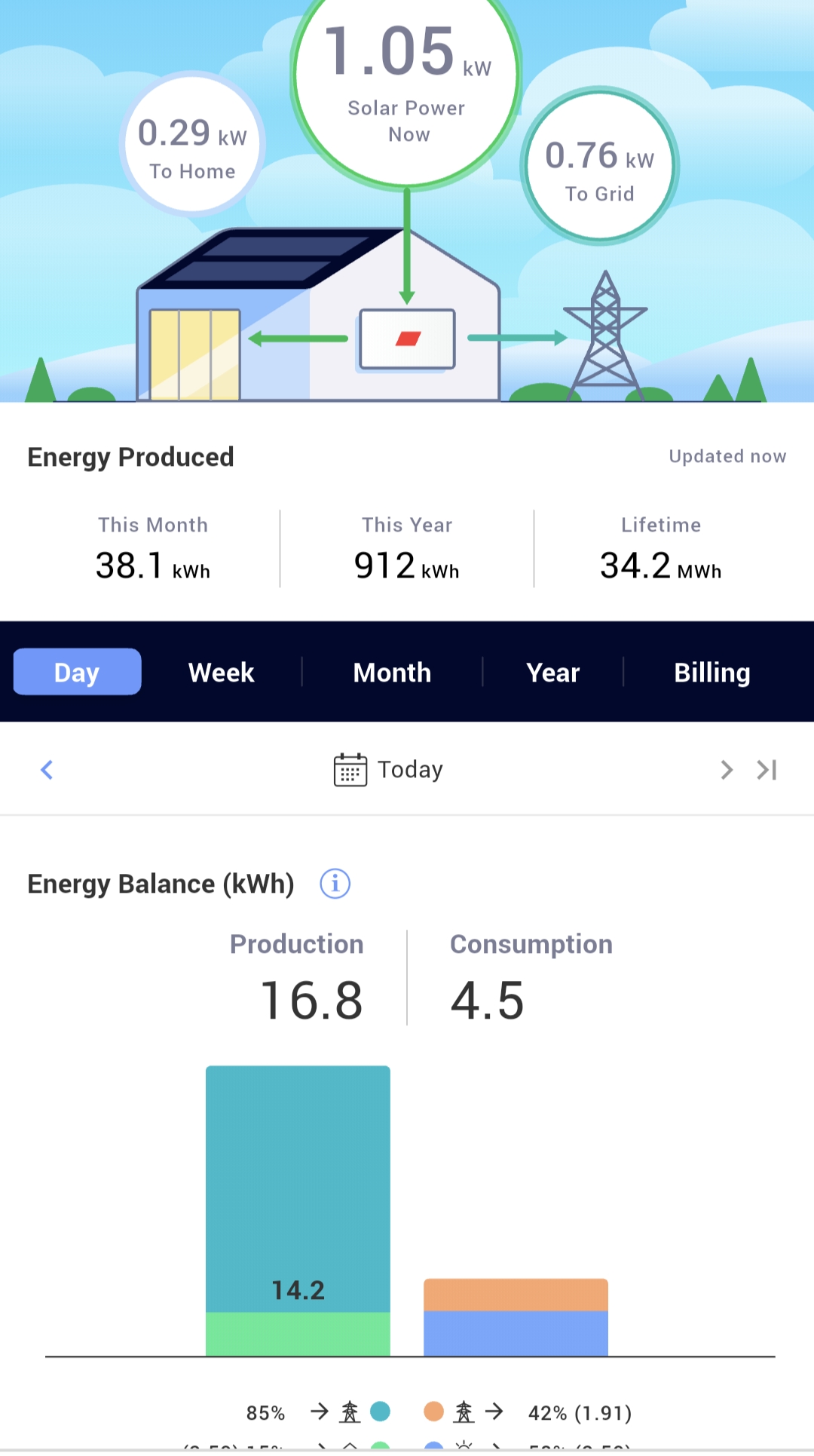Open the Today date picker
Image resolution: width=814 pixels, height=1456 pixels.
coord(389,770)
